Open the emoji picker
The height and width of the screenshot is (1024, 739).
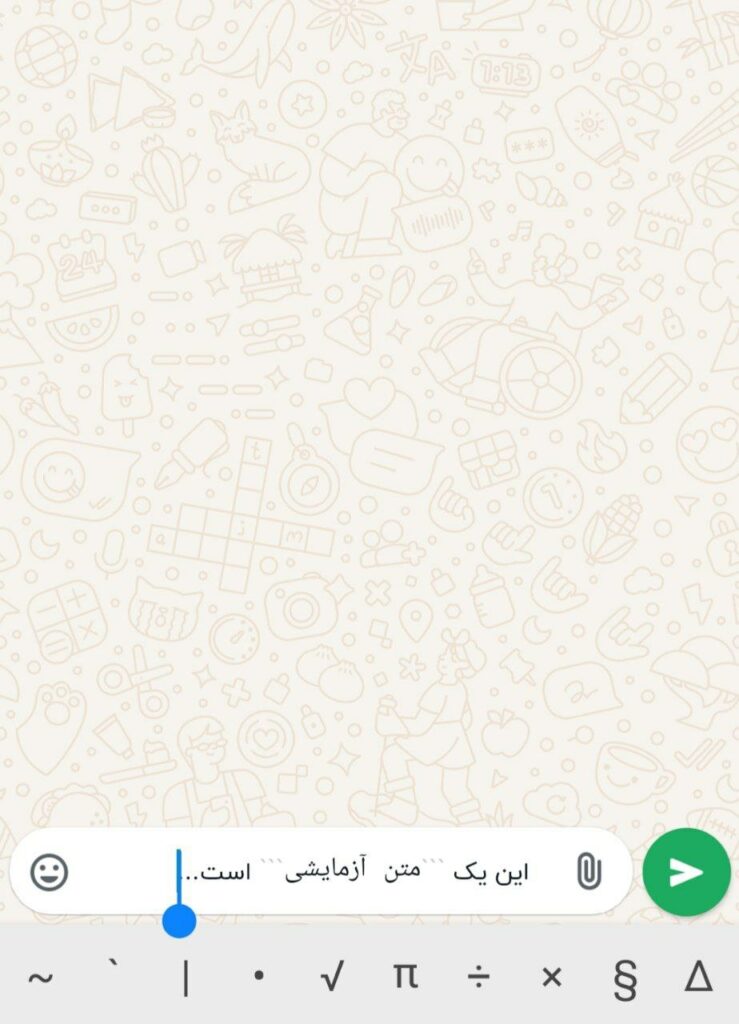tap(47, 872)
